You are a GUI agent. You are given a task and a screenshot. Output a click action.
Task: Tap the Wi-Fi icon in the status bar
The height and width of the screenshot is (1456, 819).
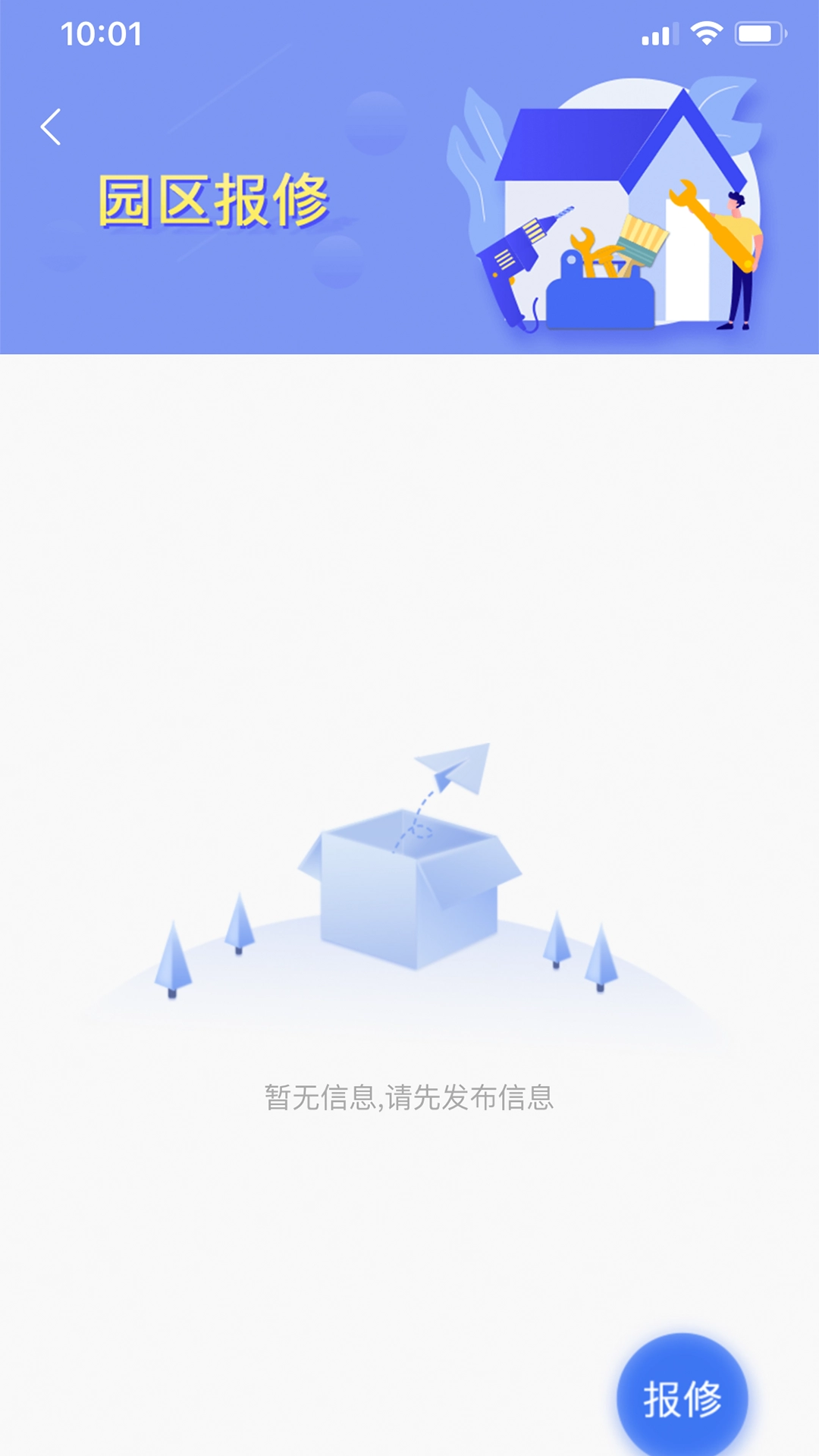[707, 32]
